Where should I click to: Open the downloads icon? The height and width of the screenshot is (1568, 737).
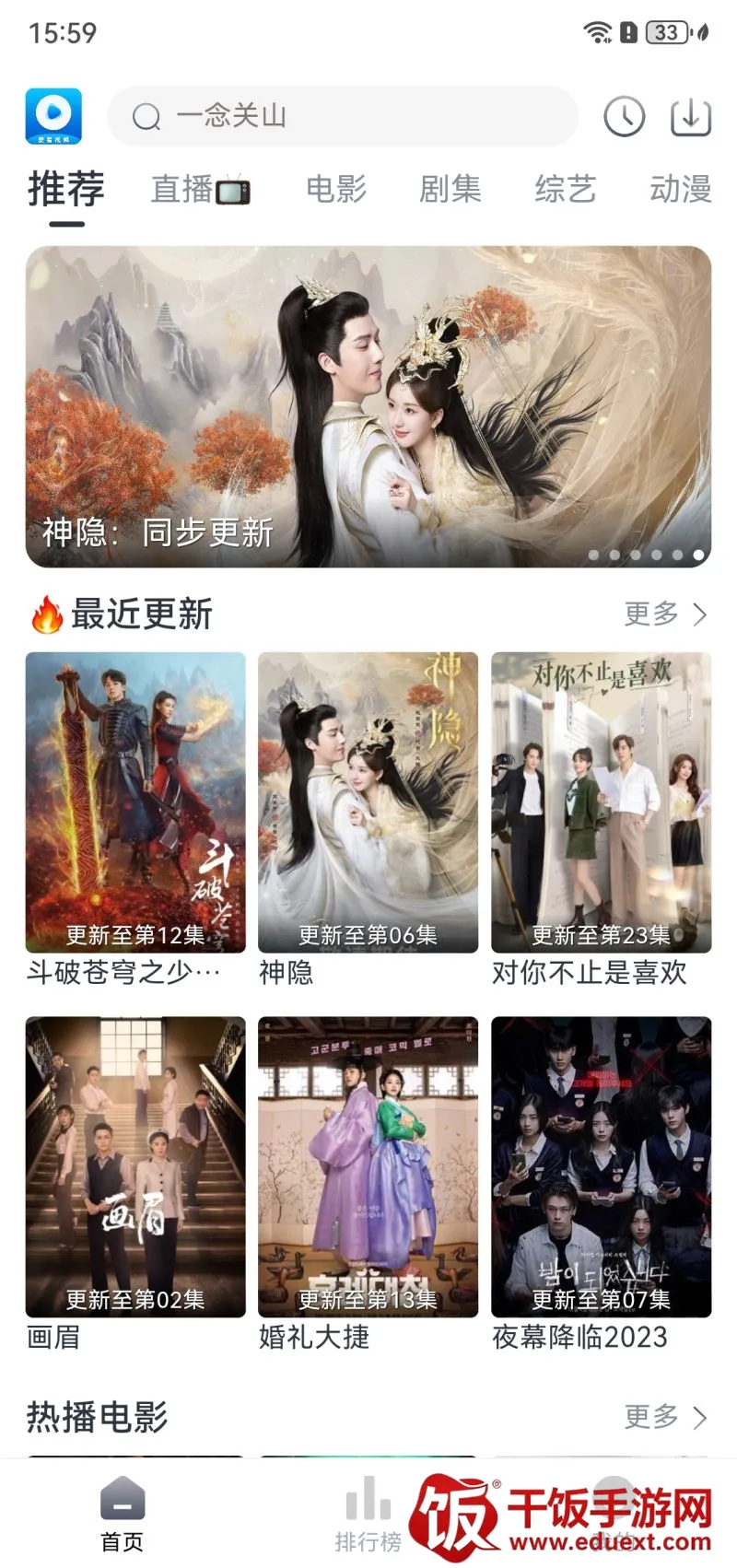tap(690, 117)
